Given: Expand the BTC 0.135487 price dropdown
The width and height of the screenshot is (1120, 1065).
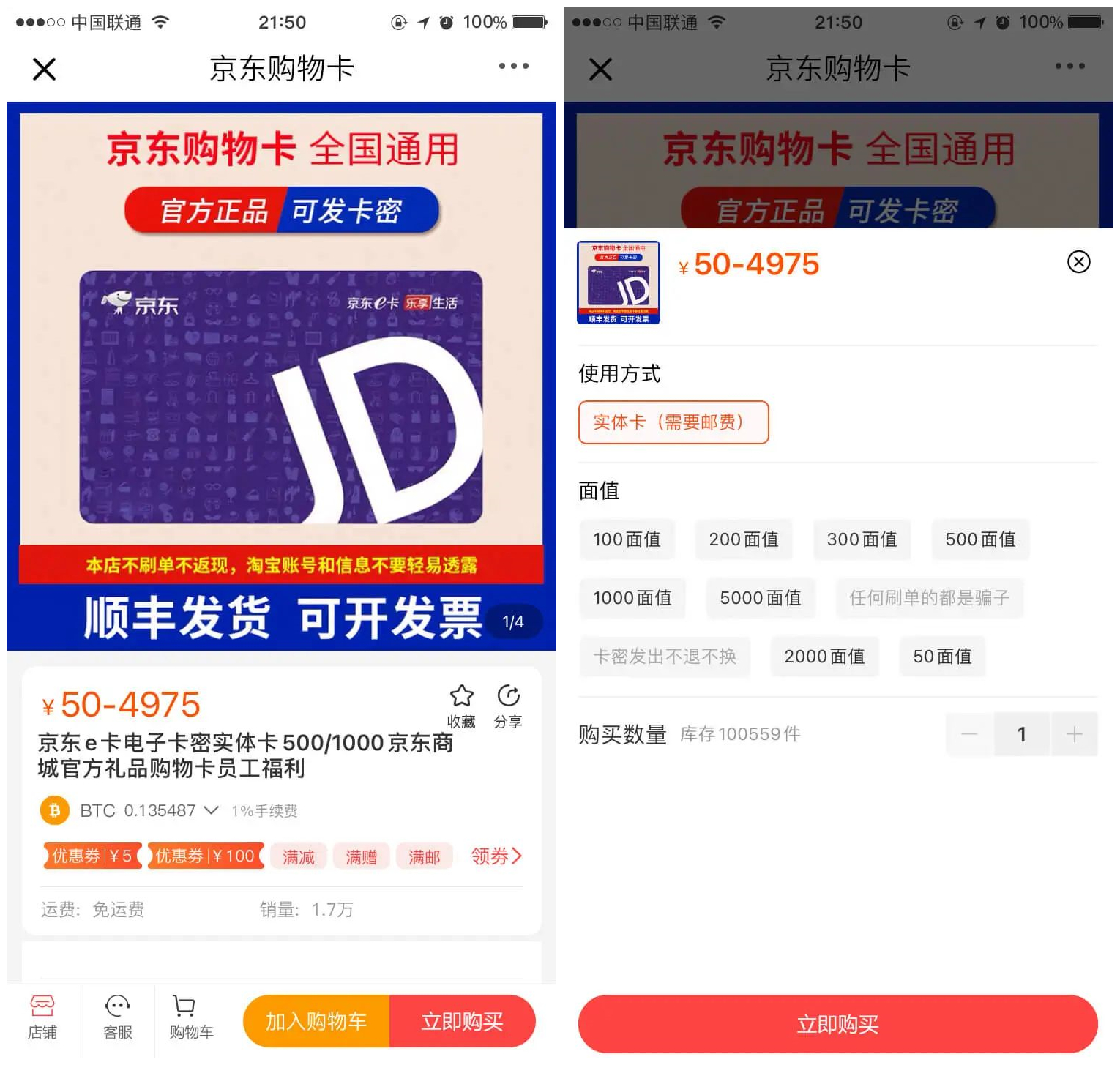Looking at the screenshot, I should [211, 810].
